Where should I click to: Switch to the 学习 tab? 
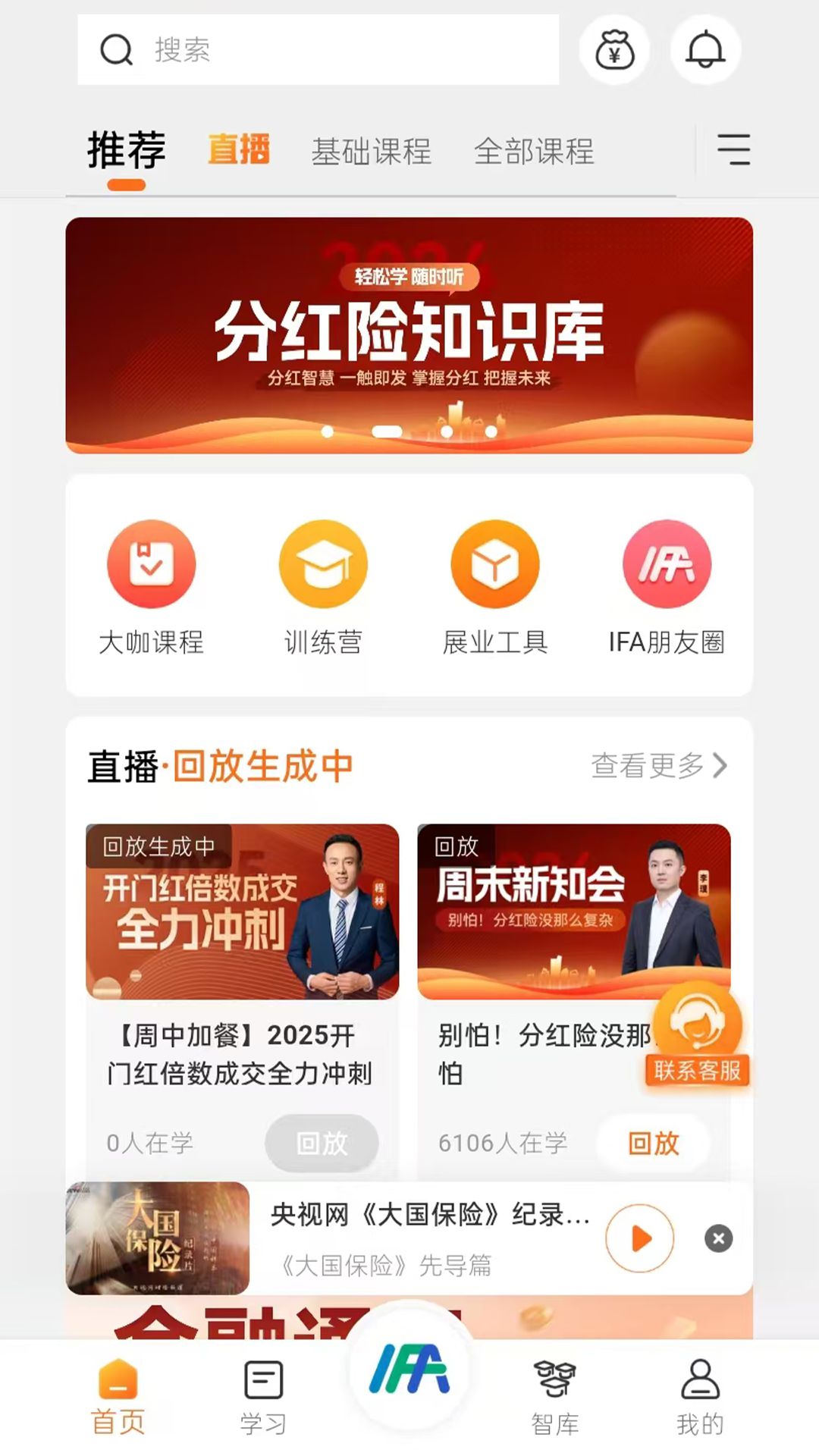(x=263, y=1397)
